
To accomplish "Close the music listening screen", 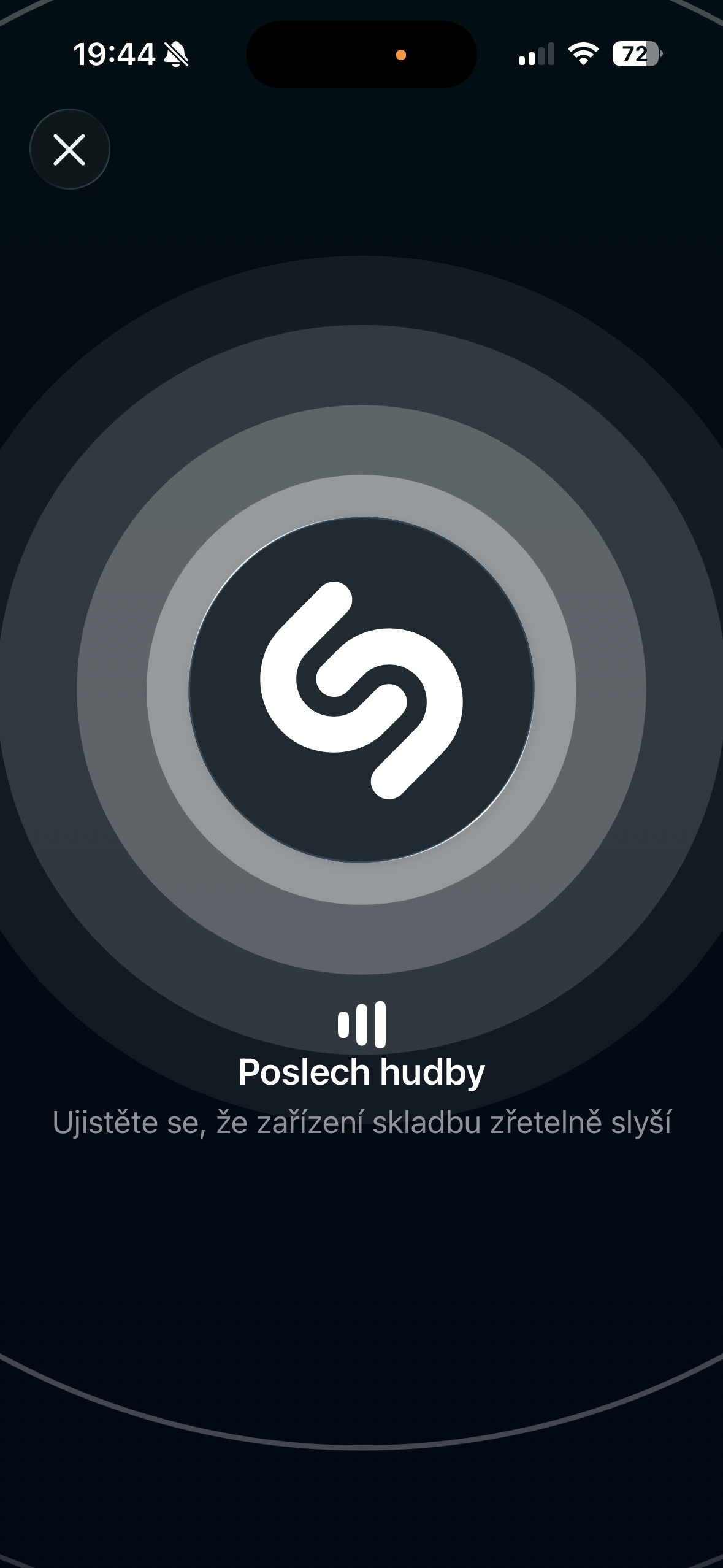I will (x=69, y=150).
